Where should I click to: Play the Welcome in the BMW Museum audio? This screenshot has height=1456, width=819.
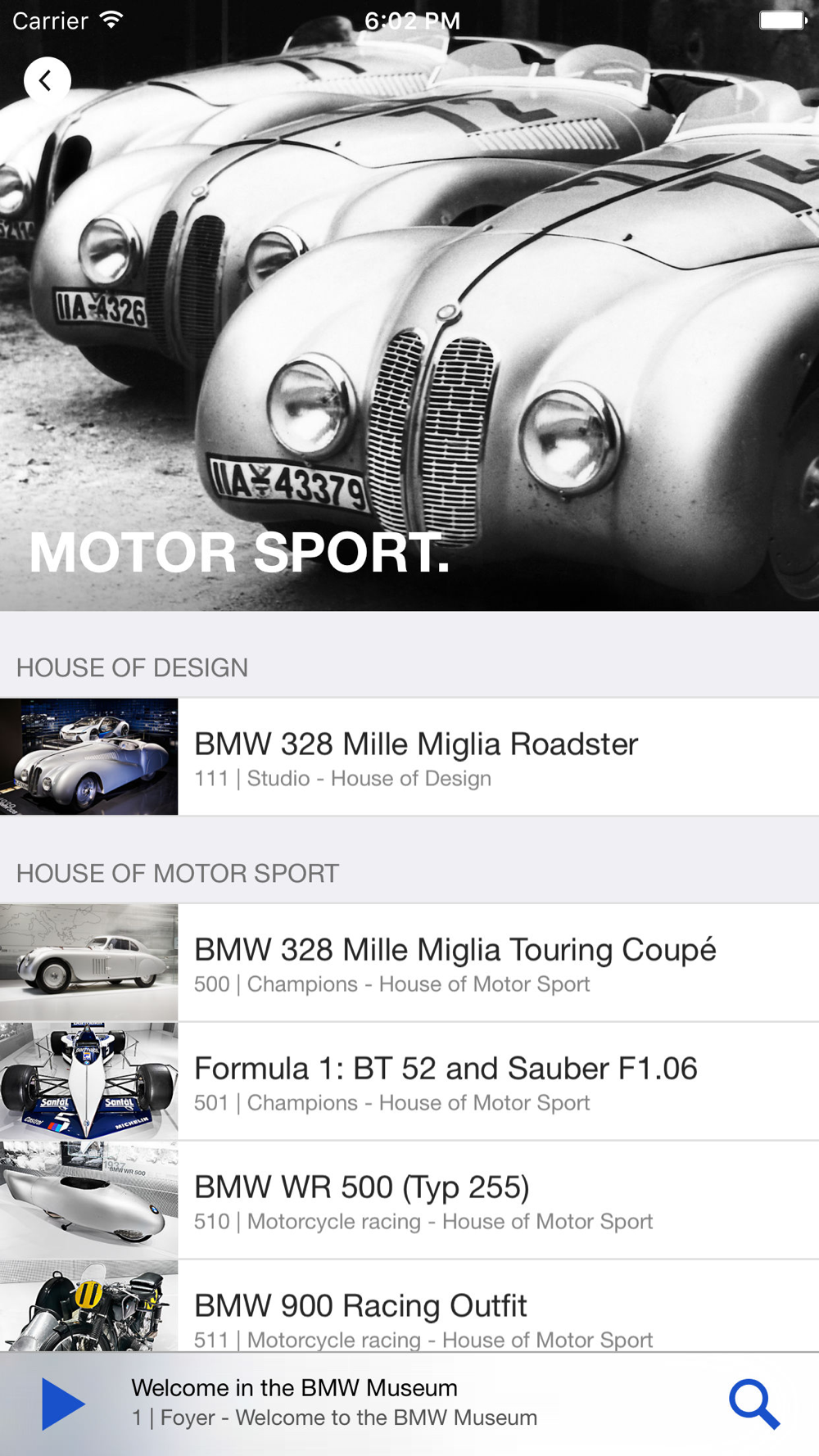click(x=63, y=1404)
